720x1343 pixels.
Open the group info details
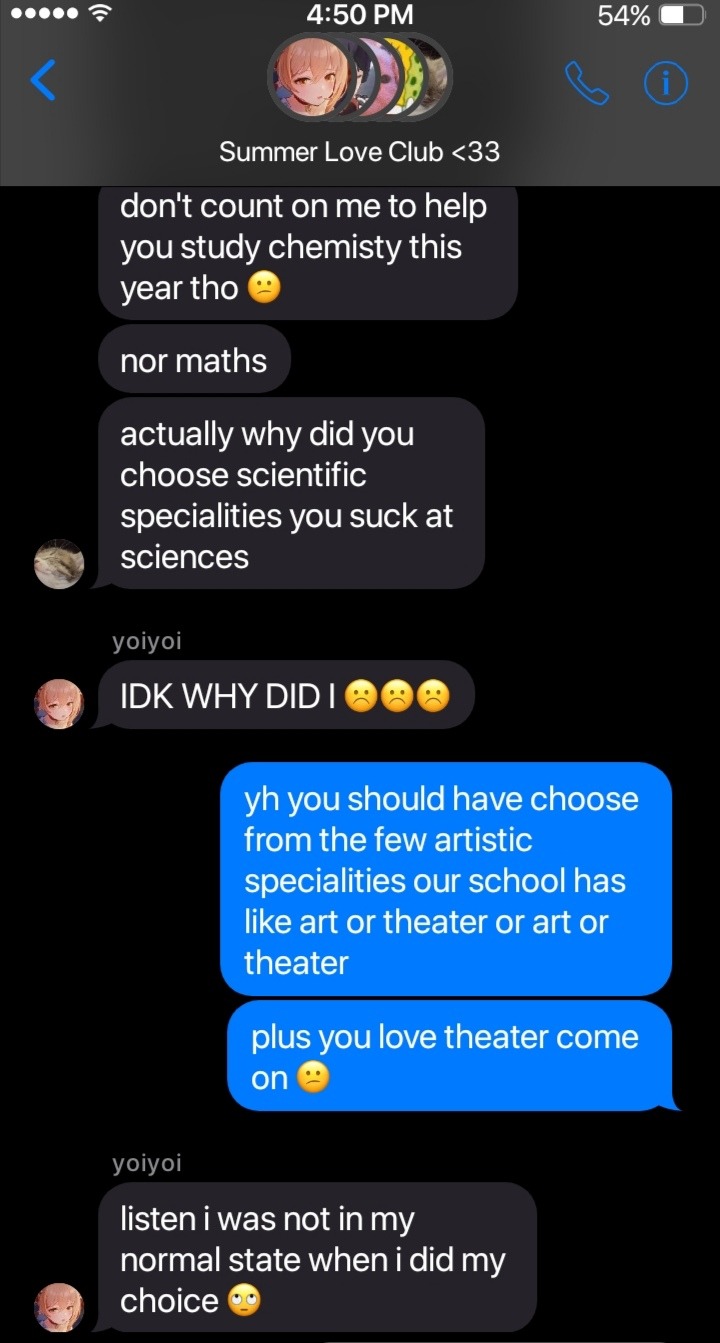(x=665, y=83)
